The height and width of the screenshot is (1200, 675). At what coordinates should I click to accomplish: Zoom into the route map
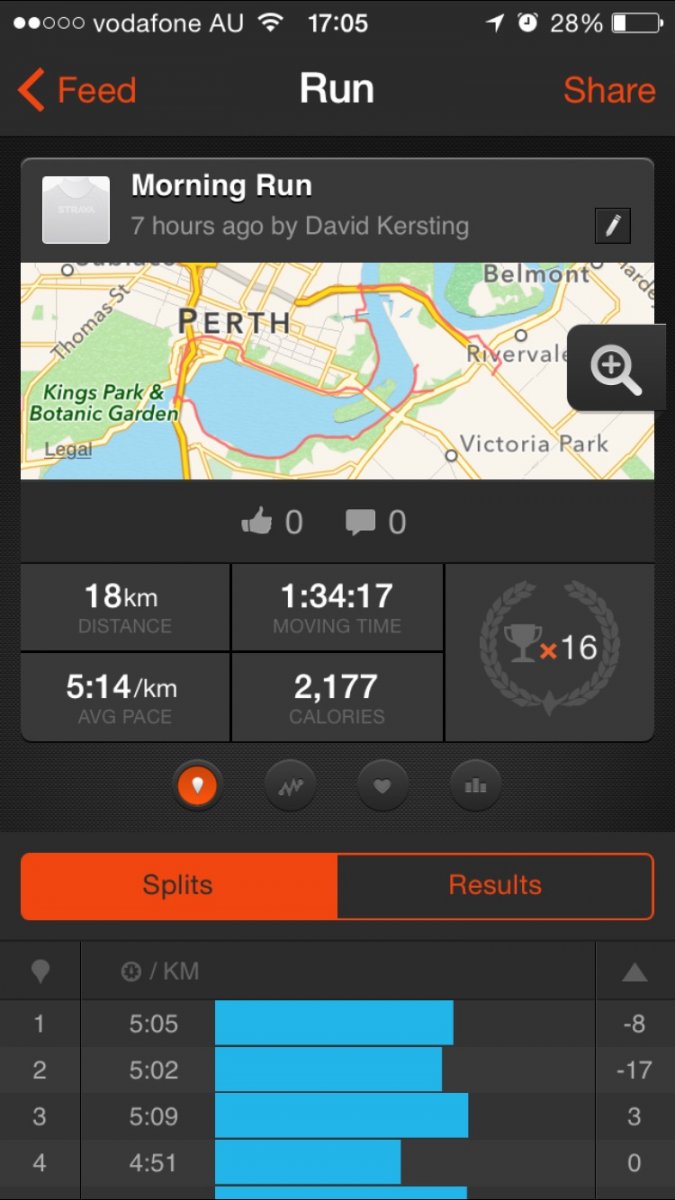pyautogui.click(x=615, y=368)
